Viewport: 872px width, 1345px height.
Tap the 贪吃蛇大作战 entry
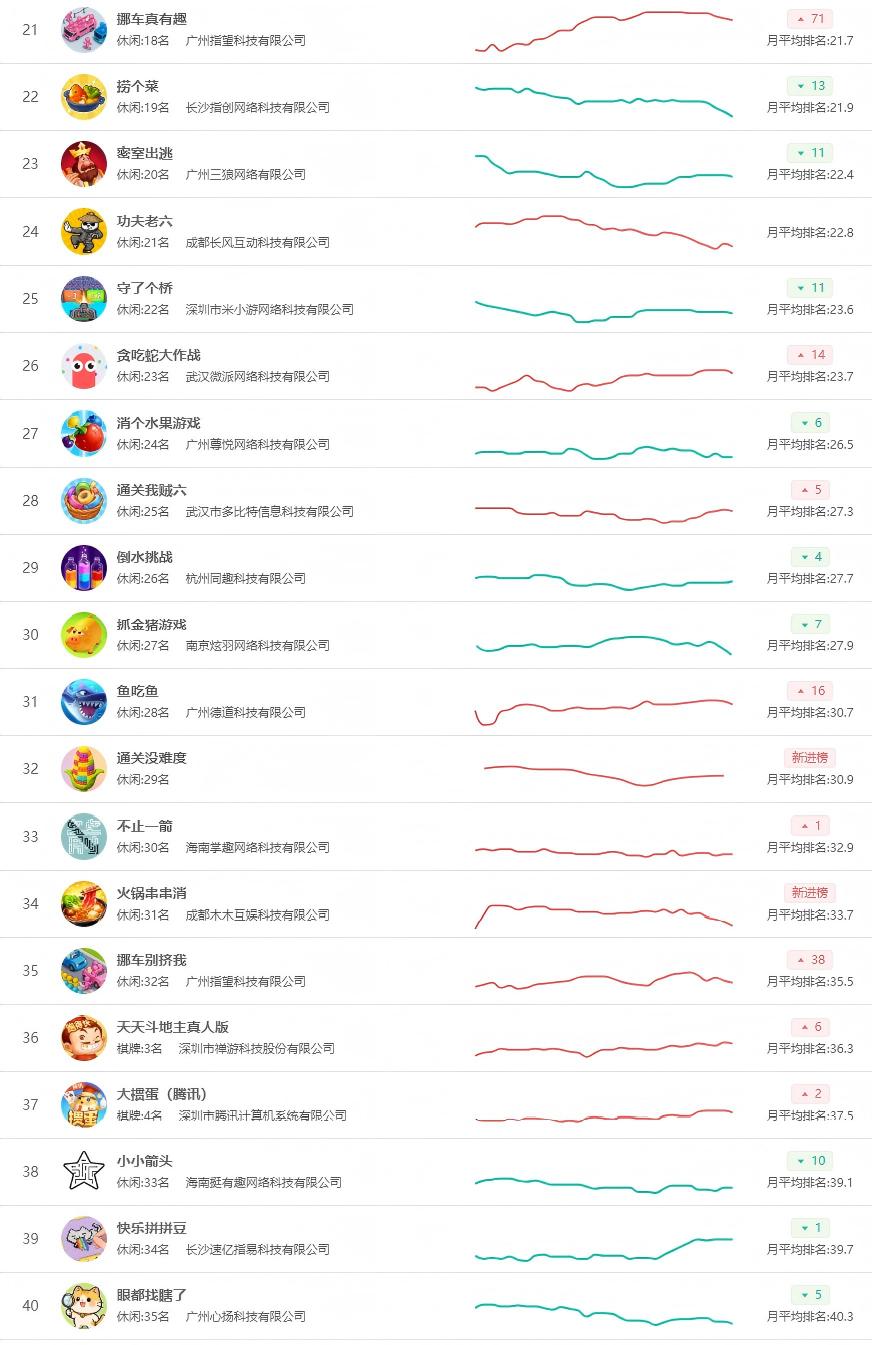[436, 366]
